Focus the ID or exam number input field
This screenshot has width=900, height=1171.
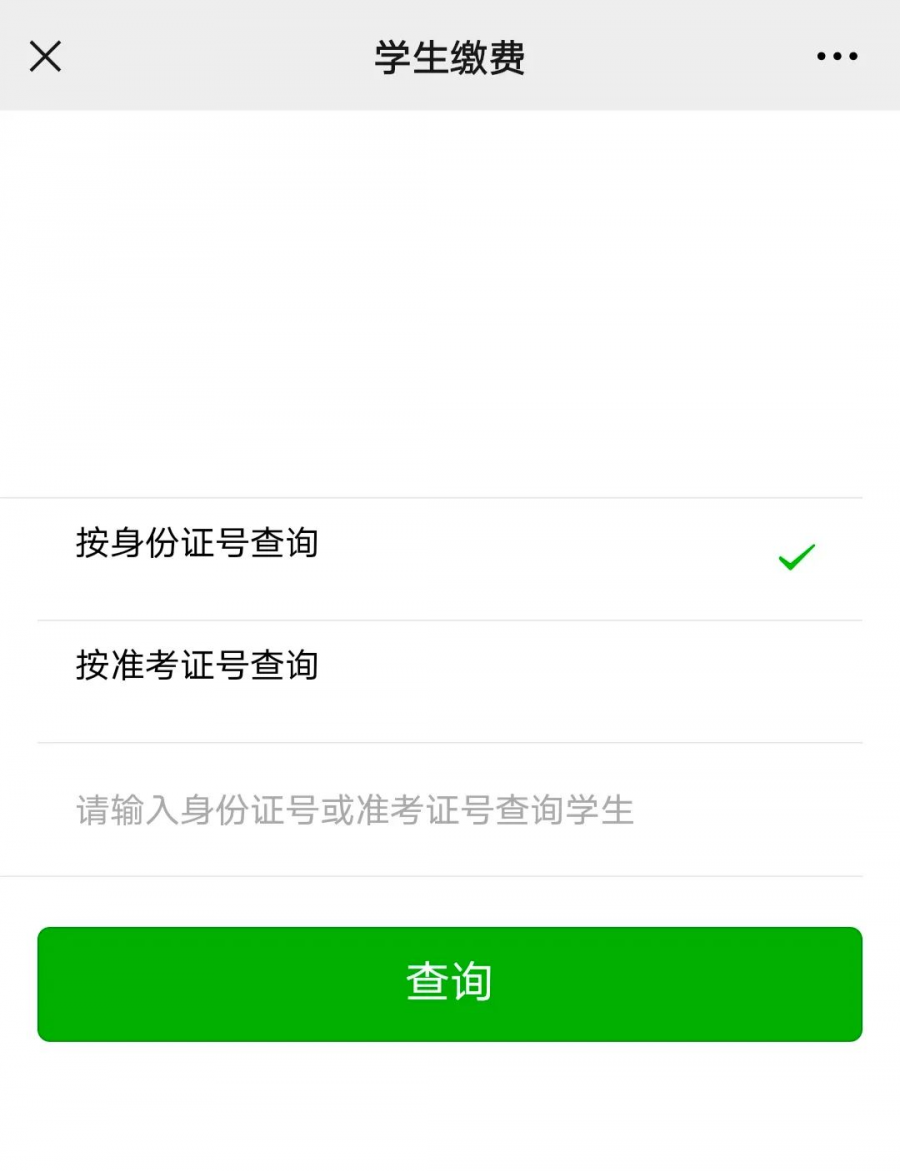(x=448, y=810)
